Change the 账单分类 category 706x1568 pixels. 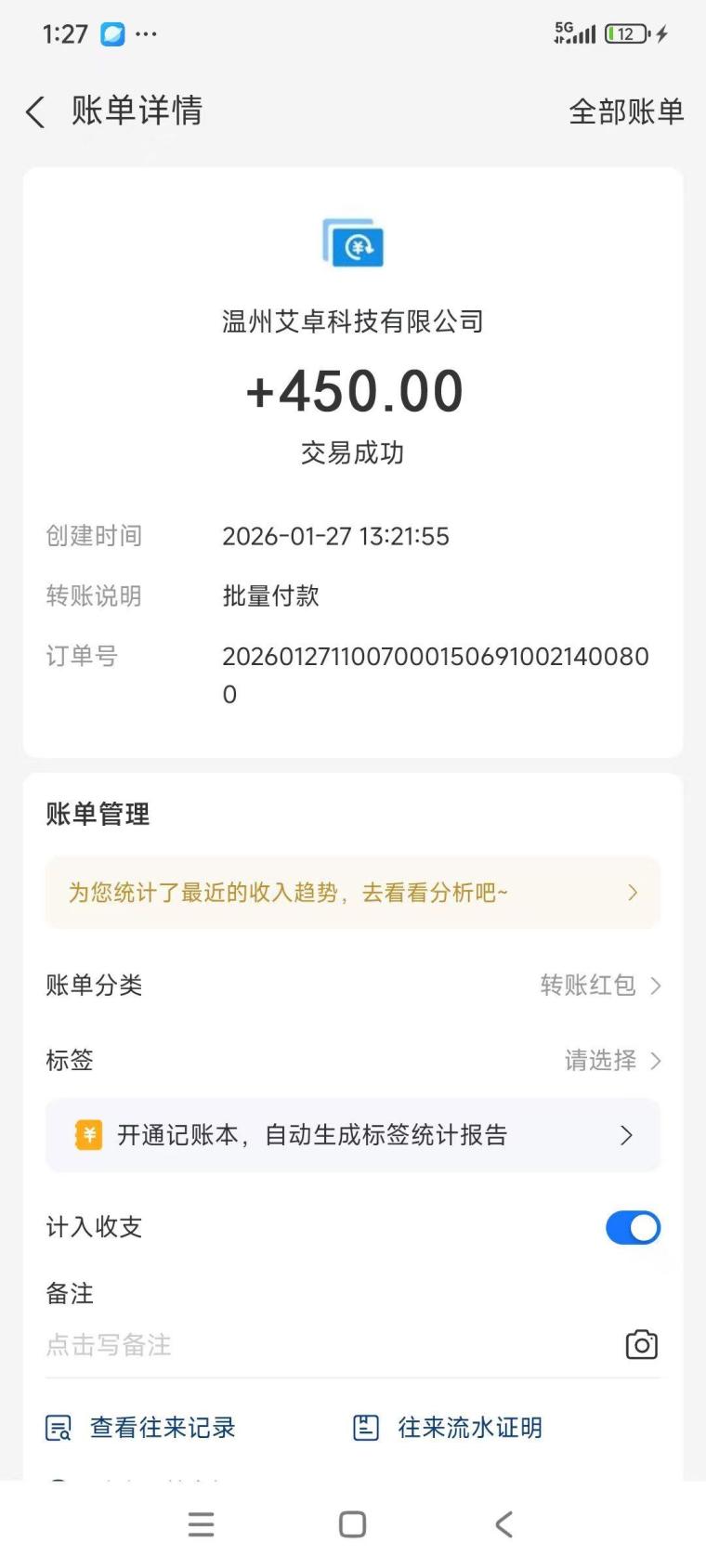(599, 986)
